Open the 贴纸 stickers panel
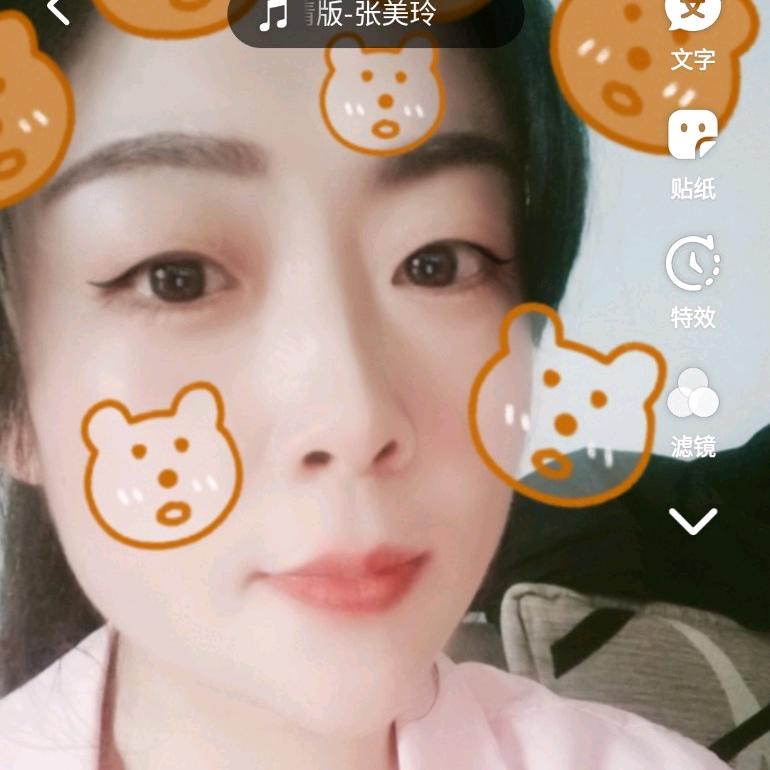 [x=692, y=154]
